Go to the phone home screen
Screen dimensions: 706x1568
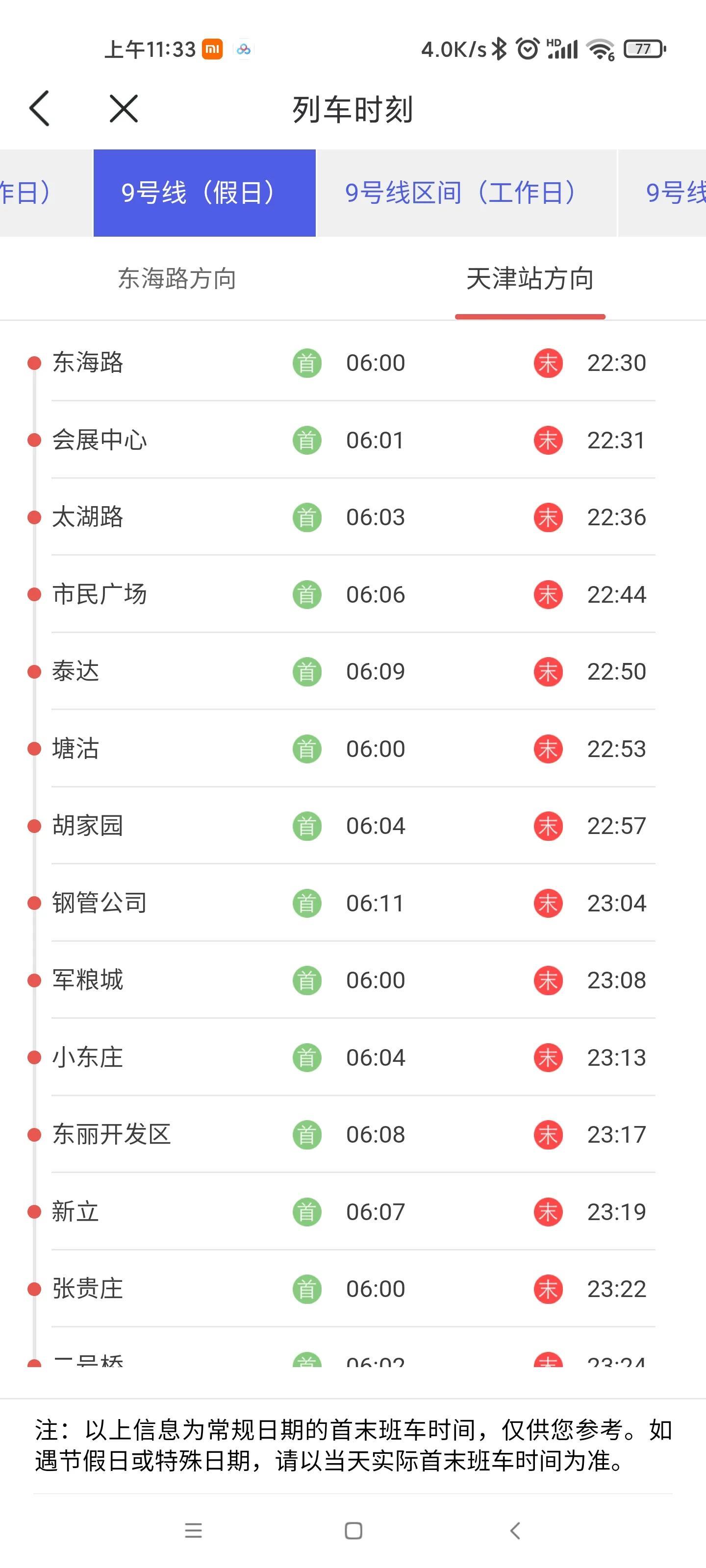click(353, 1530)
